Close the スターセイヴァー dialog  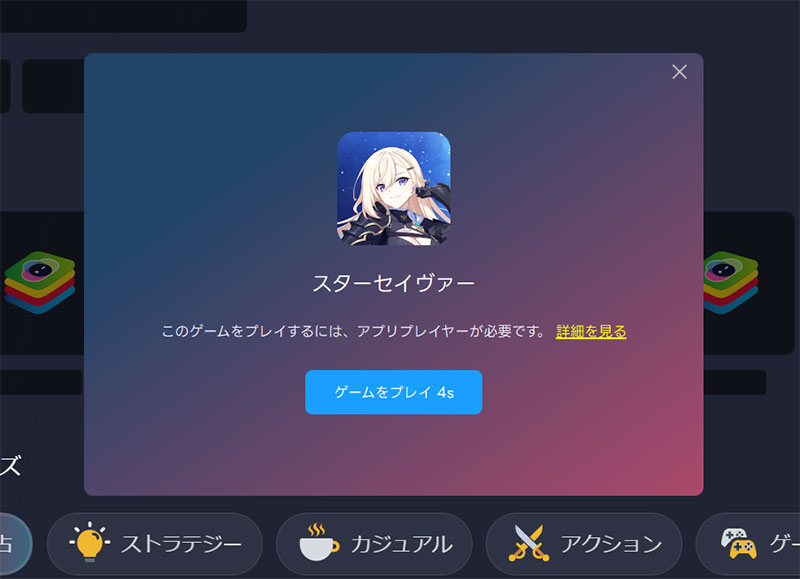(680, 72)
